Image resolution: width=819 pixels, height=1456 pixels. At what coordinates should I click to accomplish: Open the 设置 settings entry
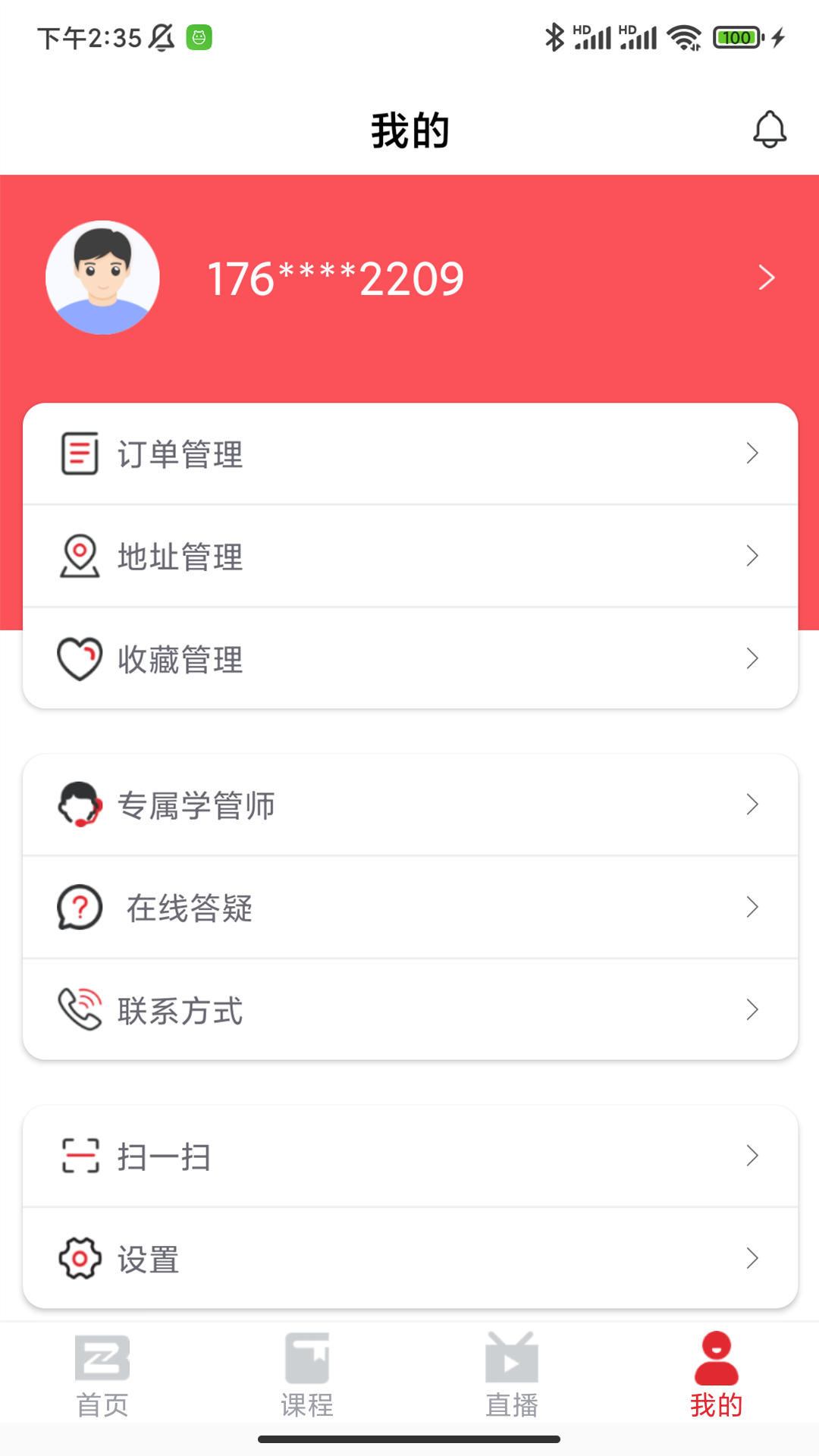(x=149, y=1259)
